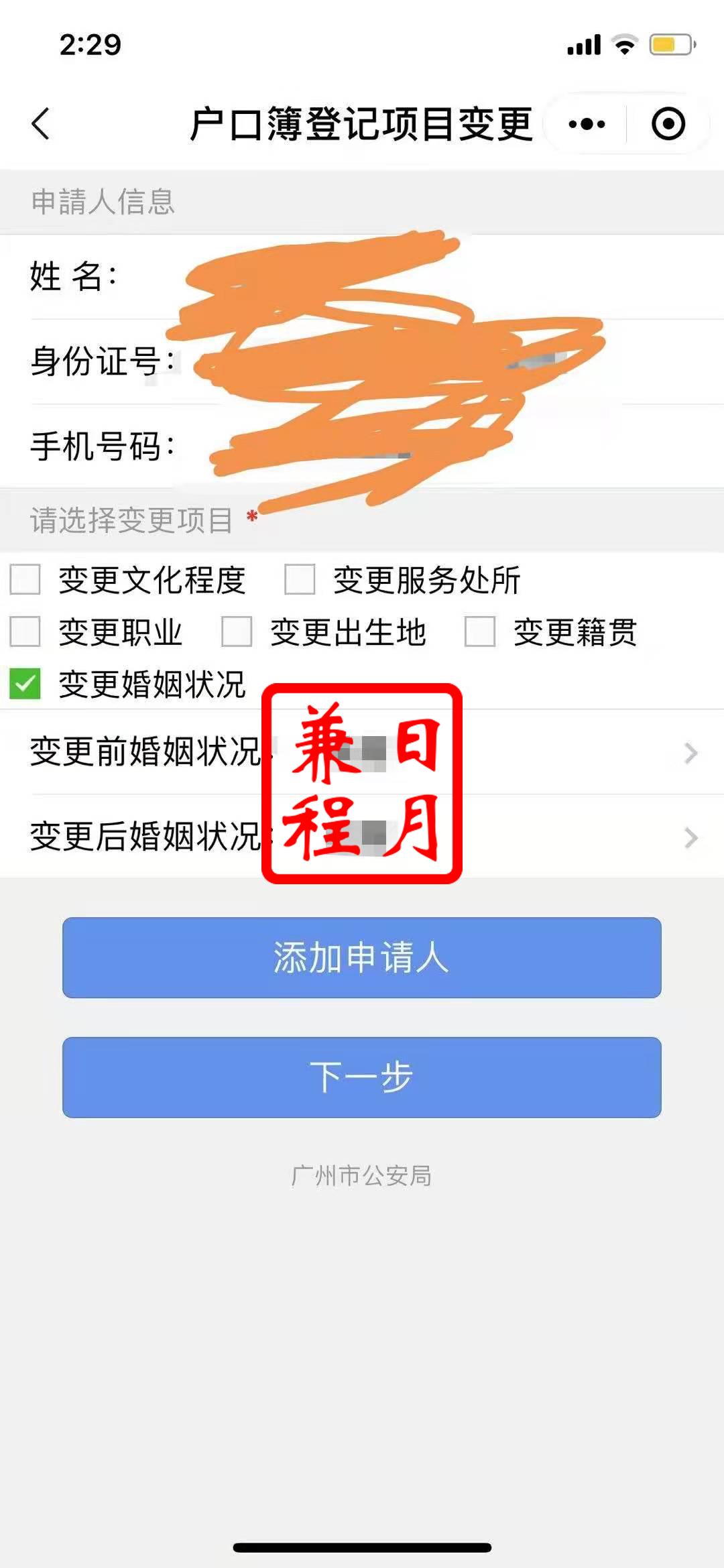Close the mini program via circle icon

668,124
